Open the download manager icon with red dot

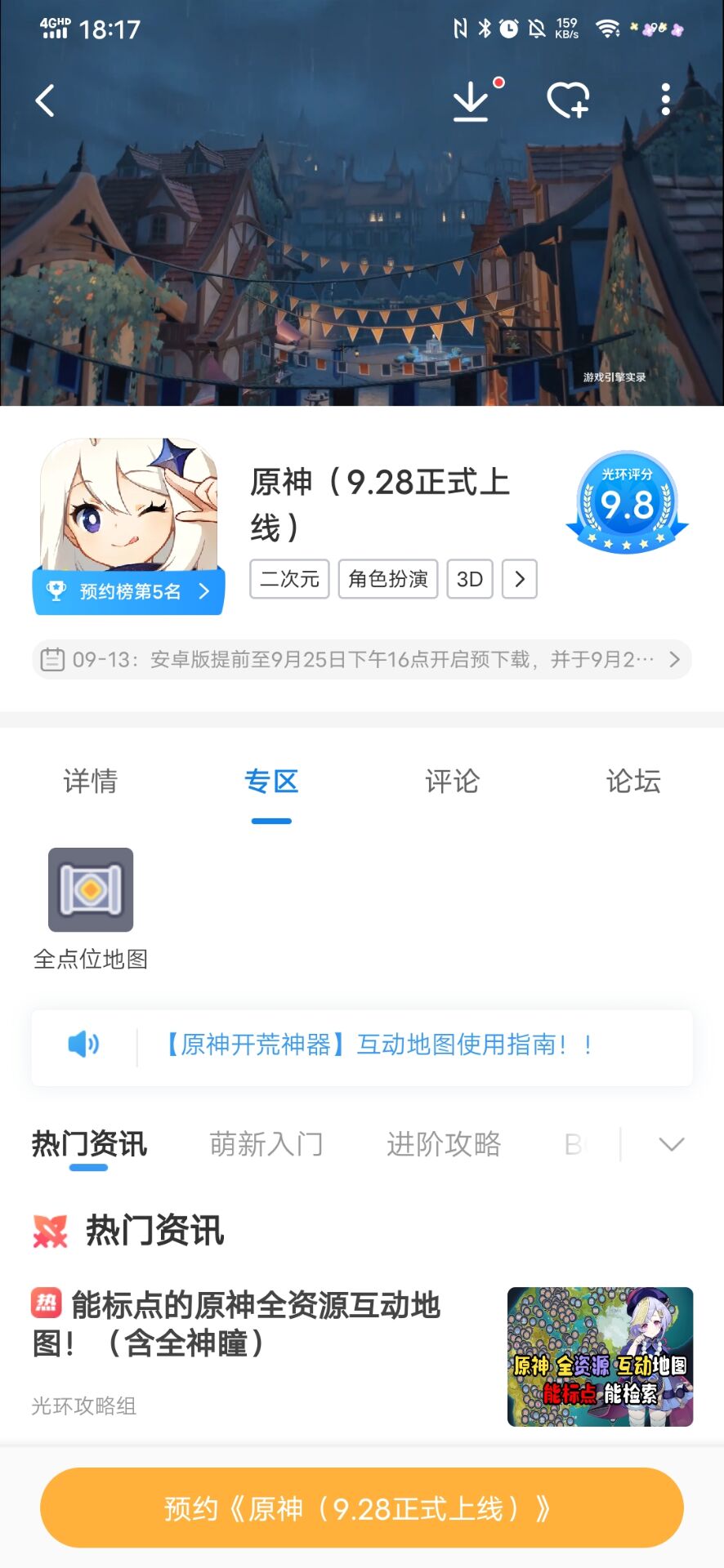(472, 100)
